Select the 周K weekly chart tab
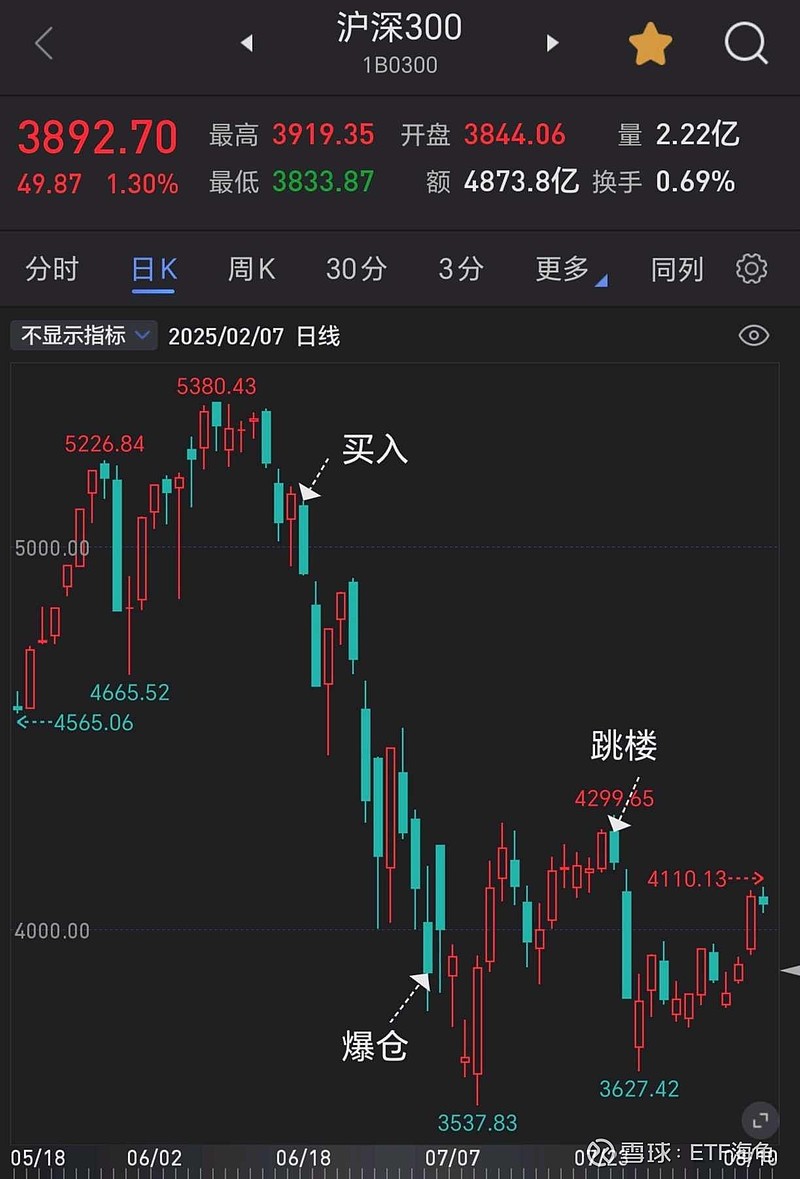Screen dimensions: 800x1179 (250, 268)
